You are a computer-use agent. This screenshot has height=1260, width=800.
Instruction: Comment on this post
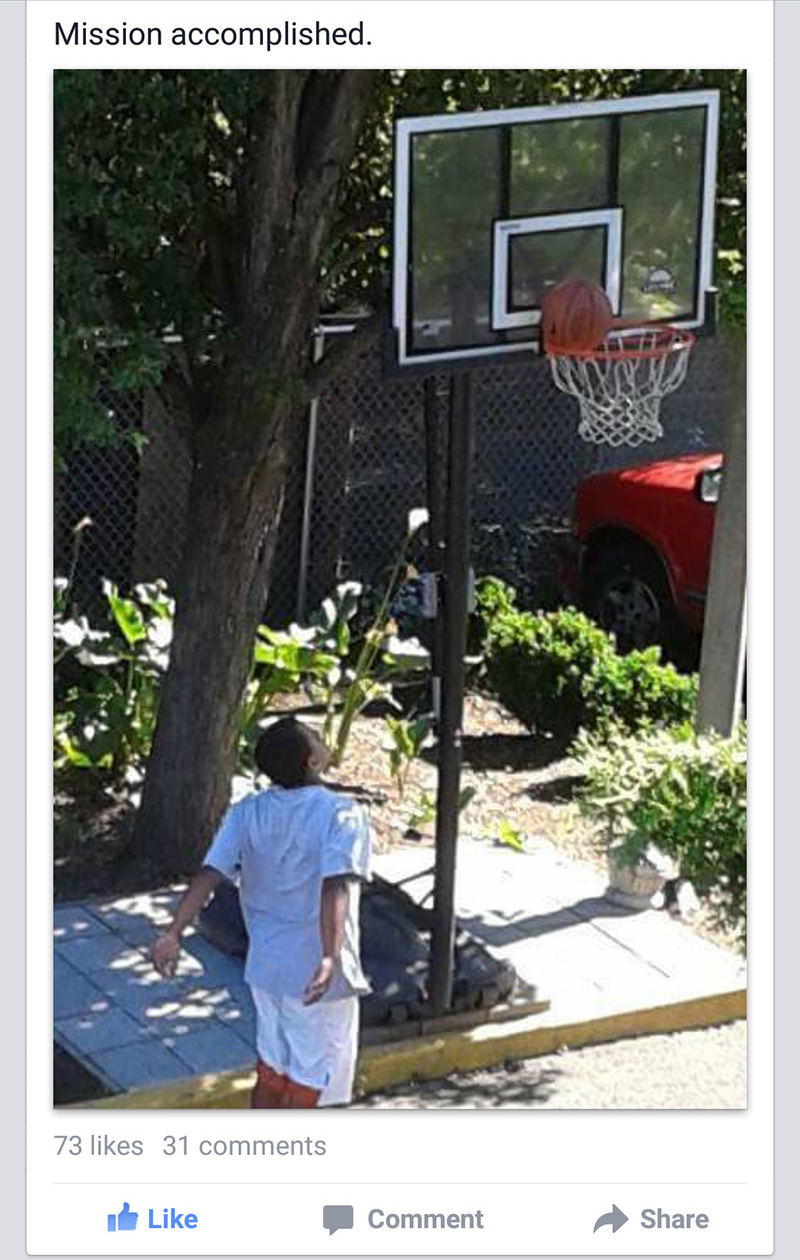click(x=403, y=1219)
